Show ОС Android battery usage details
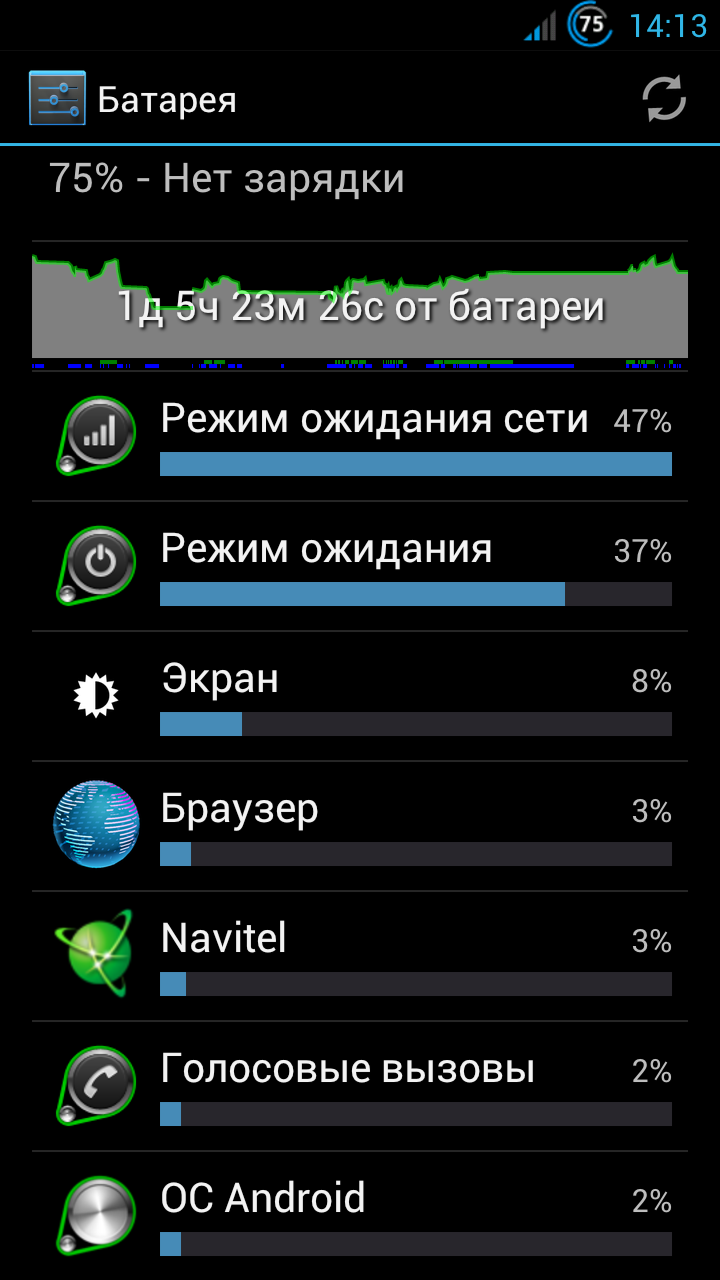This screenshot has width=720, height=1280. click(x=360, y=1216)
